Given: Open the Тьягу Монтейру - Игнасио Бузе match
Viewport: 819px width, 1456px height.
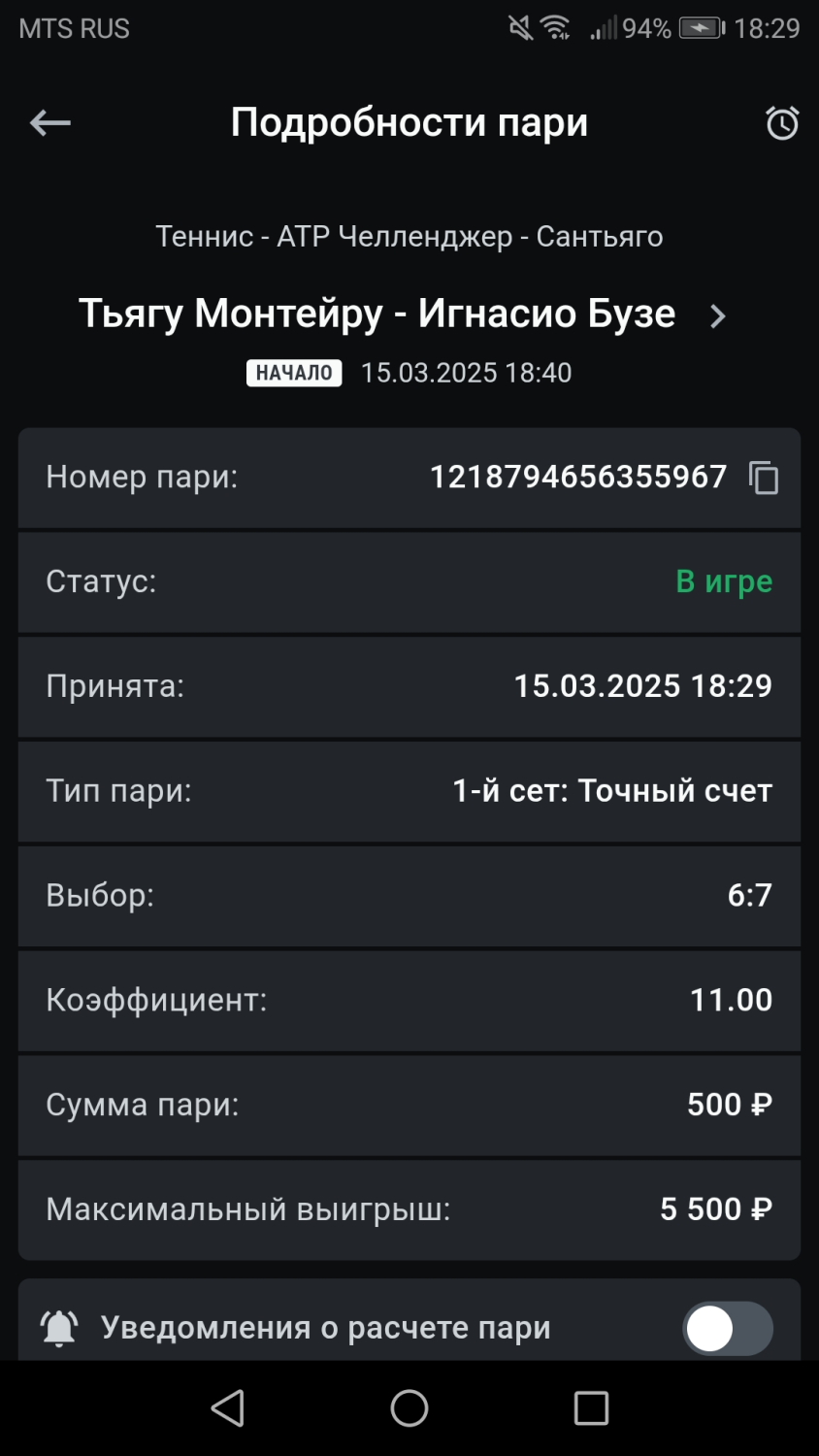Looking at the screenshot, I should click(716, 316).
